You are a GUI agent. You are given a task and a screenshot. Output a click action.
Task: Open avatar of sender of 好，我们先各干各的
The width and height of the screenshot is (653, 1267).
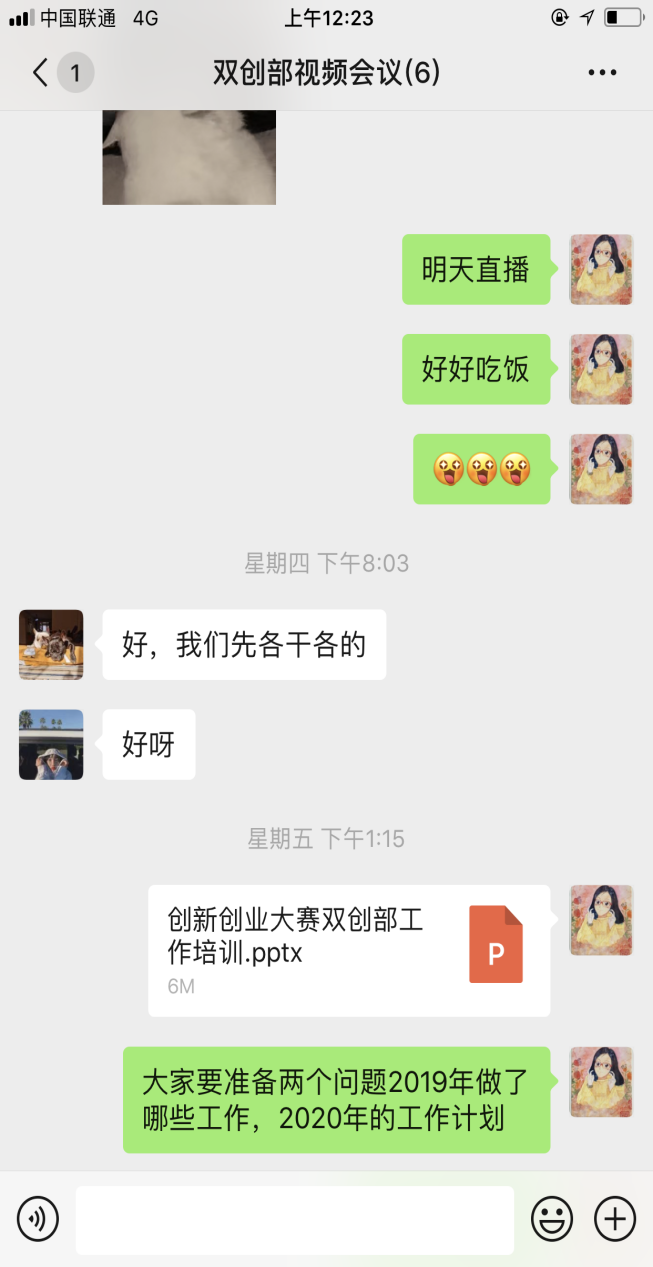(x=51, y=645)
